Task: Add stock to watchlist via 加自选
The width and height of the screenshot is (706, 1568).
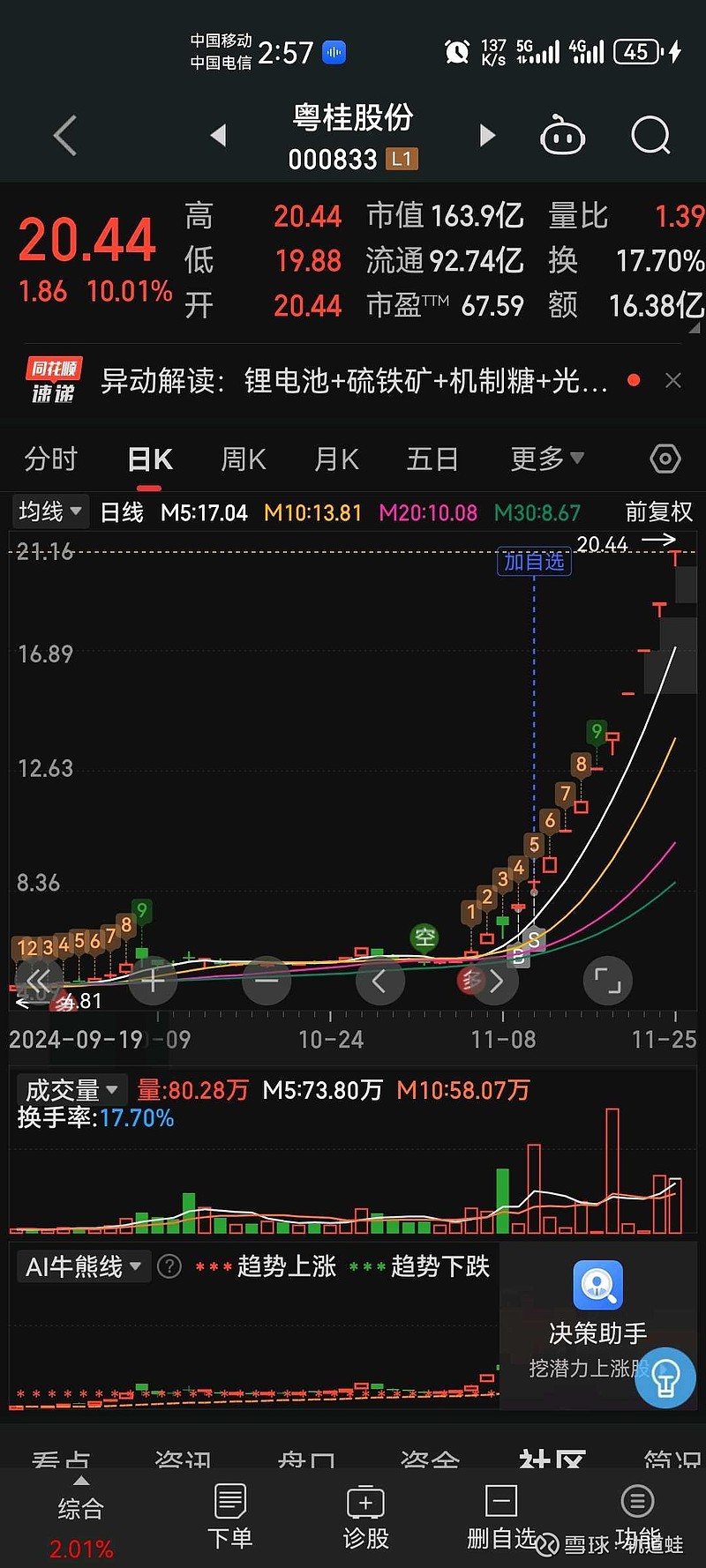Action: pos(533,562)
